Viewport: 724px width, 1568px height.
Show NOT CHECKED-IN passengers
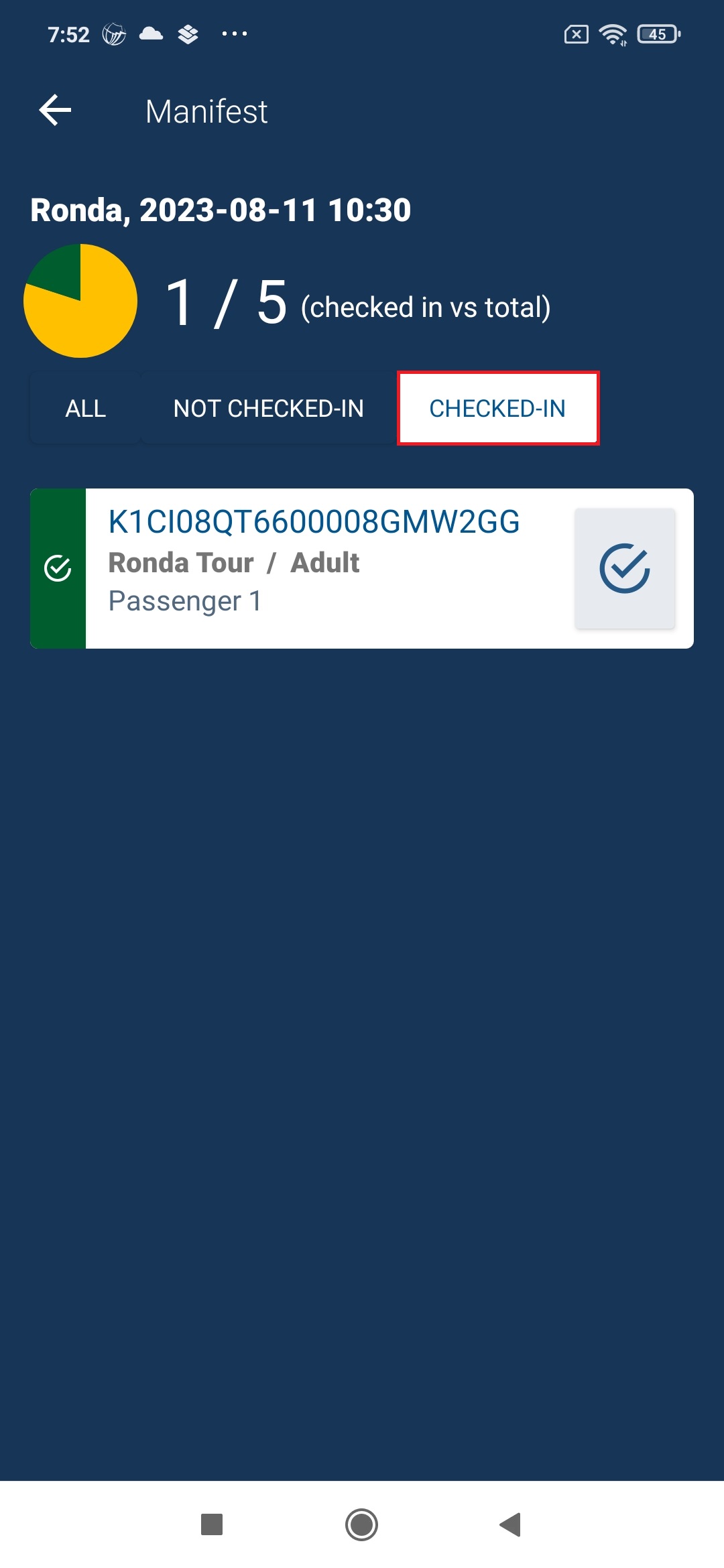[268, 408]
